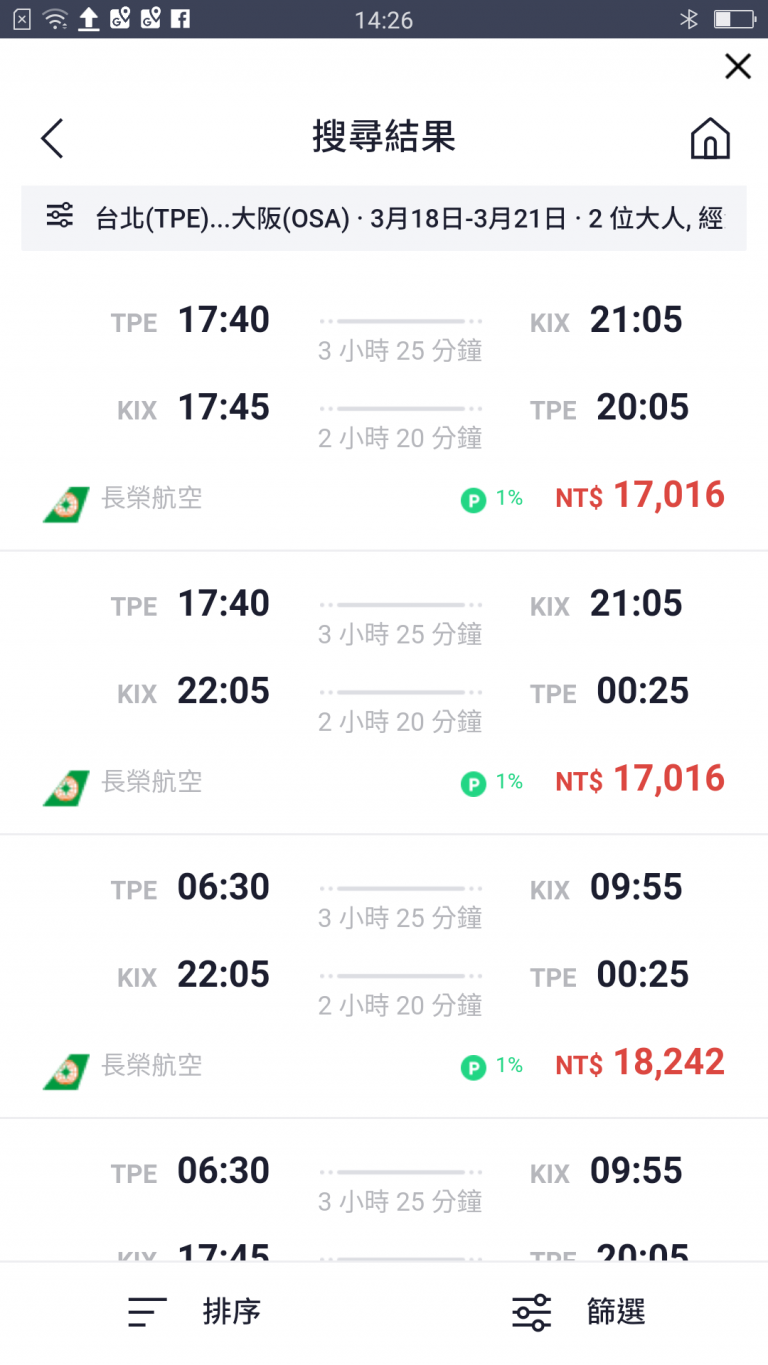Image resolution: width=768 pixels, height=1365 pixels.
Task: Close the page with the X icon
Action: tap(738, 66)
